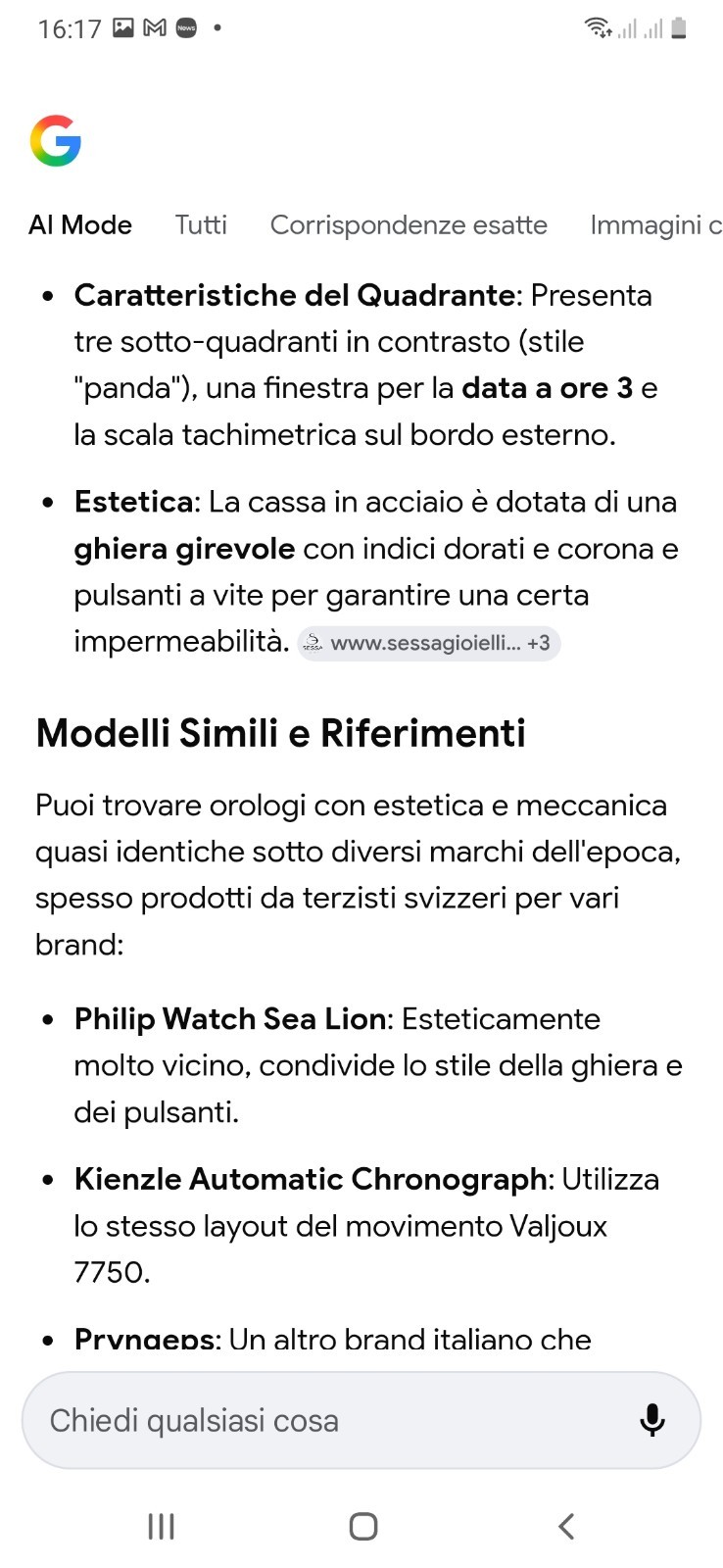Open the Corrispondenze esatte tab
Screen dimensions: 723x1568
(409, 225)
